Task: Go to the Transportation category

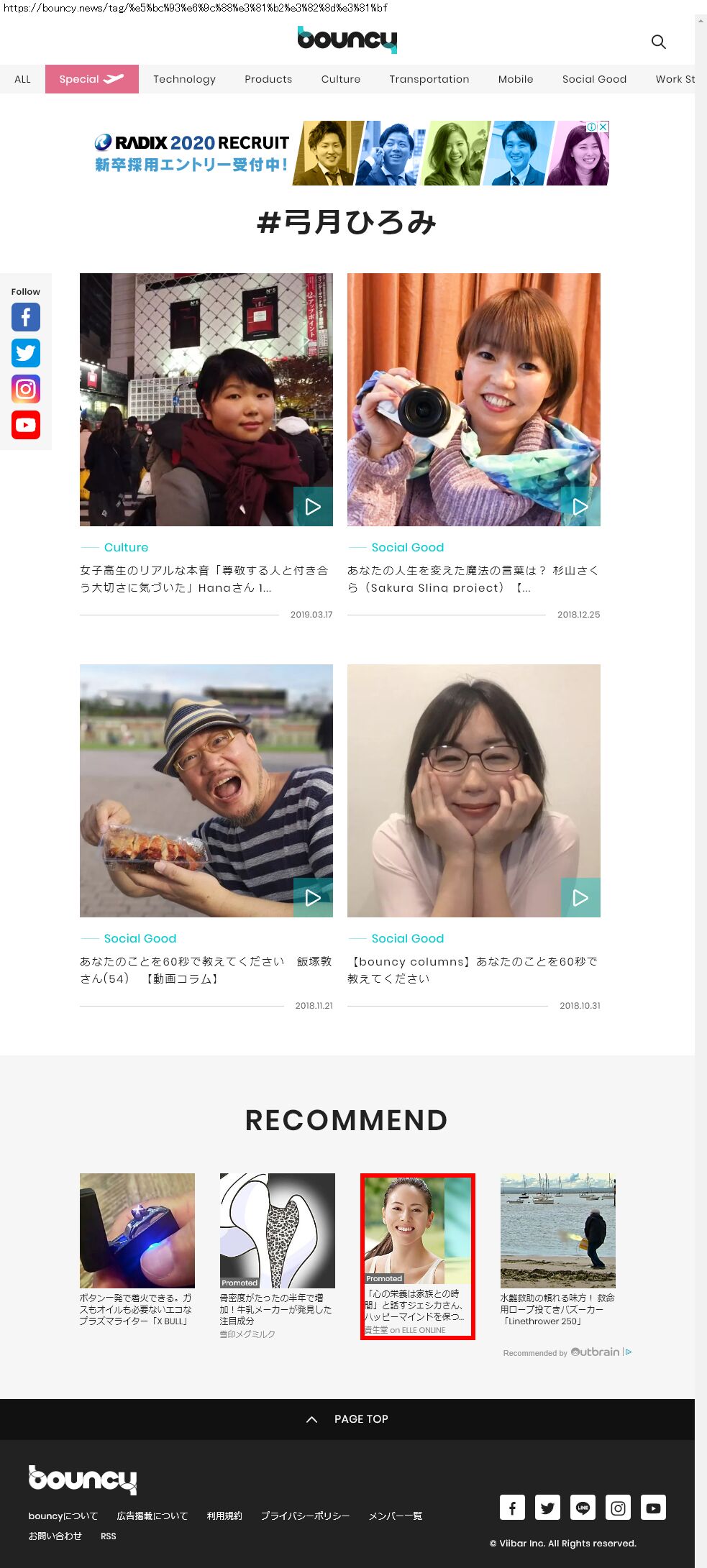Action: tap(429, 79)
